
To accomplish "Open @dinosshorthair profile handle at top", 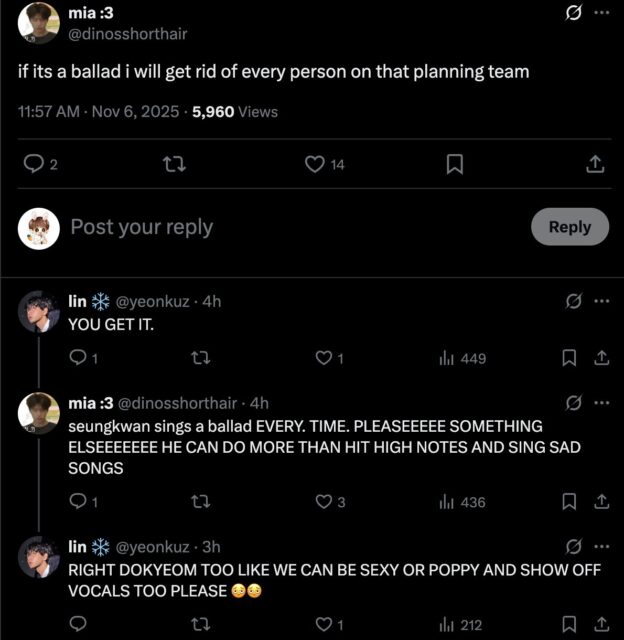I will tap(127, 33).
